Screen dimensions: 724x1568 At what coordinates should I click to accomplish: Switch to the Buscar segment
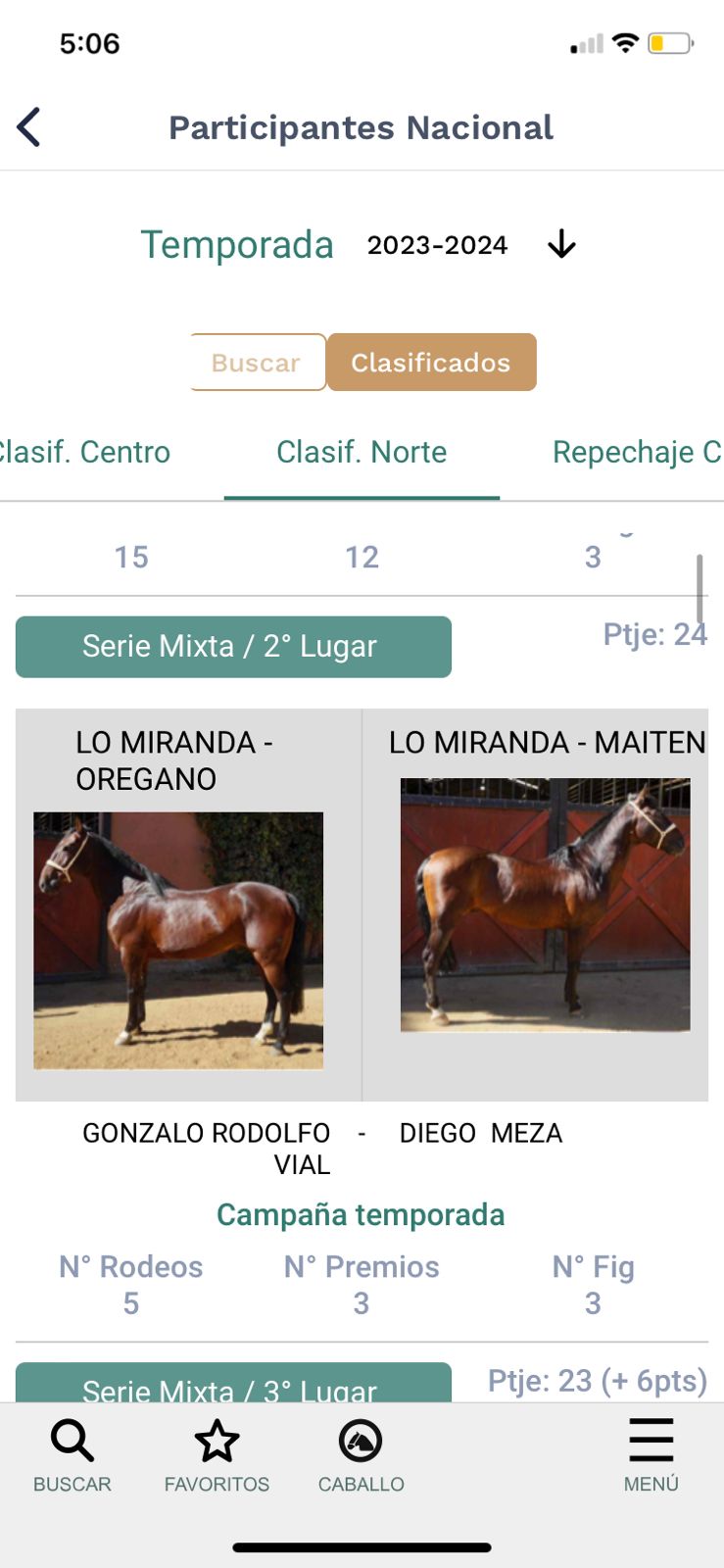point(257,363)
